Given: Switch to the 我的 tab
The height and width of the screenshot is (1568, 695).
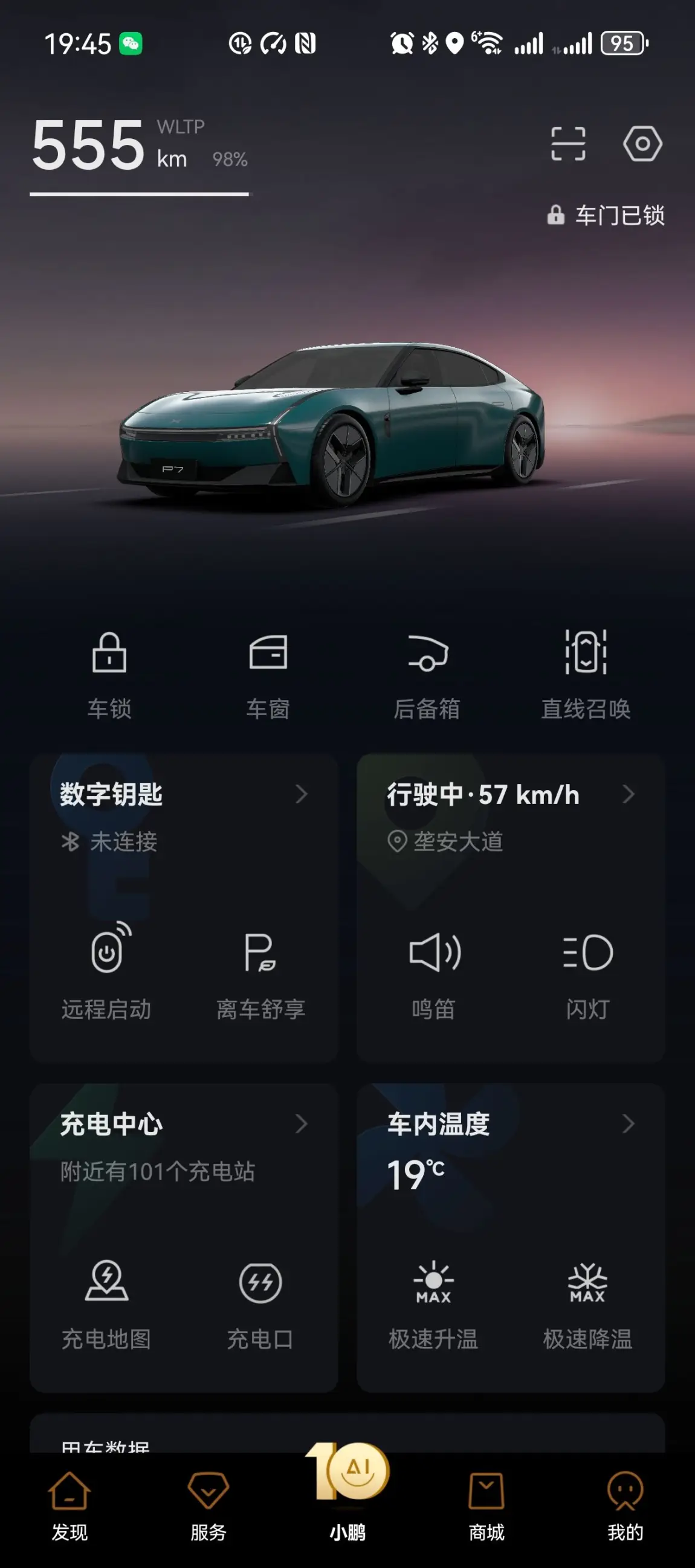Looking at the screenshot, I should (625, 1506).
